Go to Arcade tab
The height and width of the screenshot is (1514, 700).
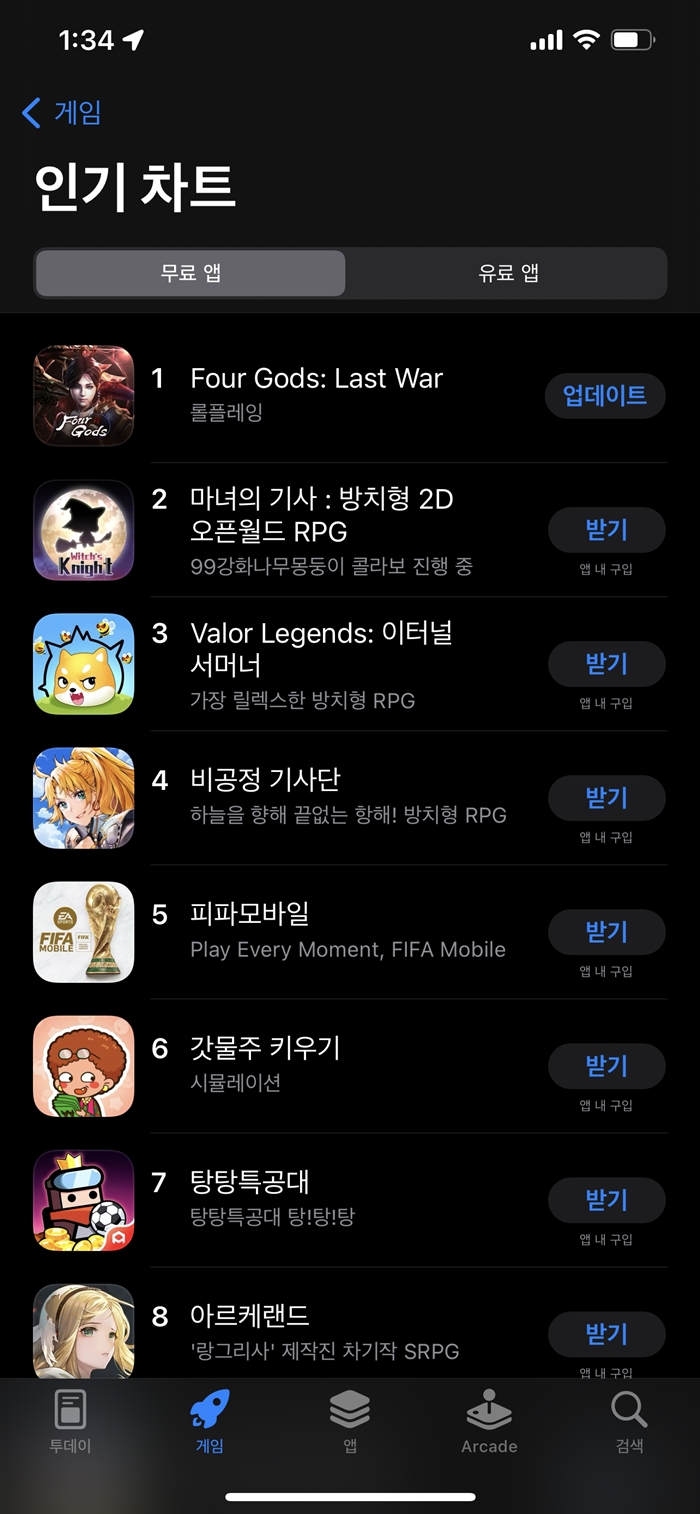click(489, 1422)
